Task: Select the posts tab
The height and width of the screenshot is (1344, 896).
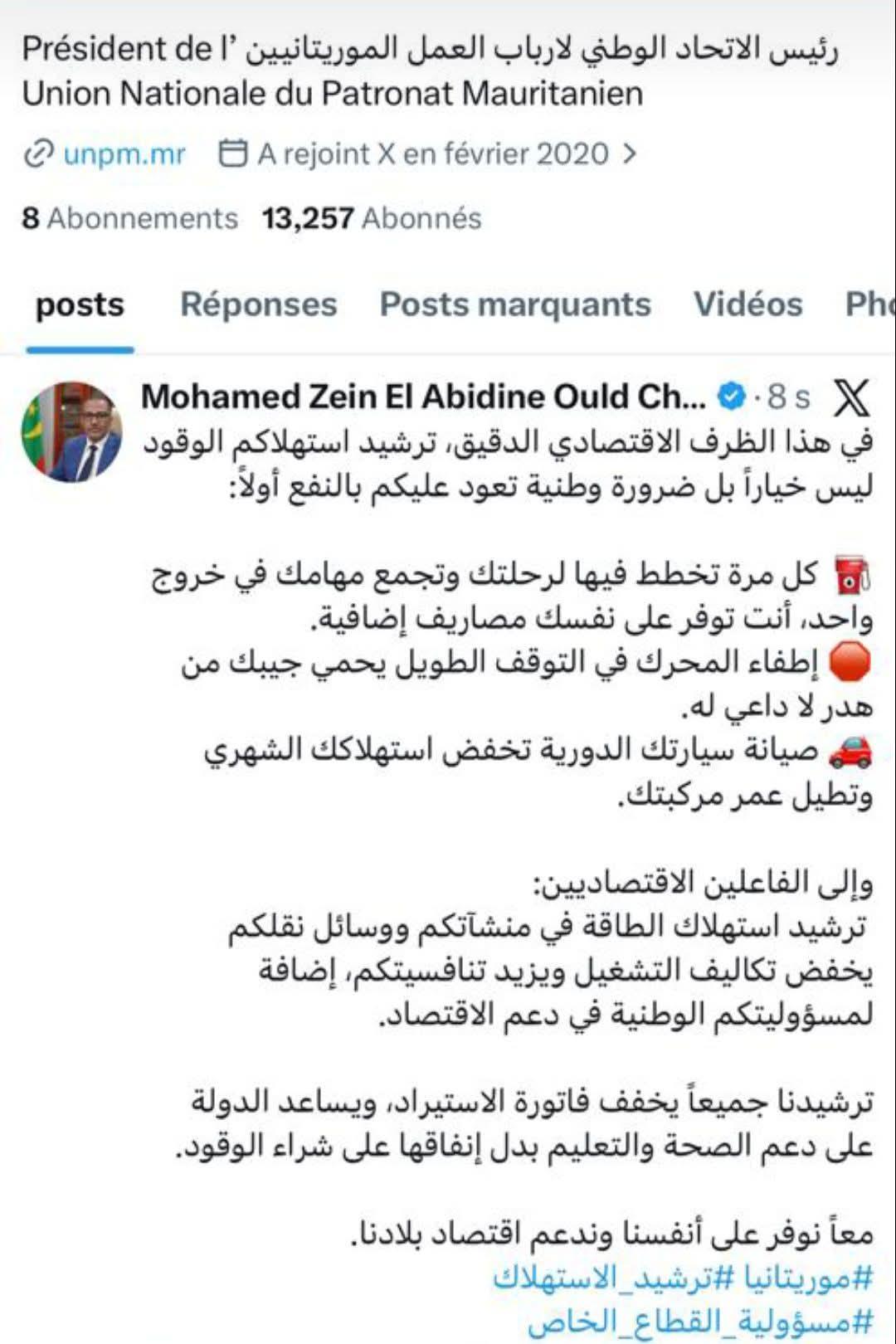Action: click(x=80, y=304)
